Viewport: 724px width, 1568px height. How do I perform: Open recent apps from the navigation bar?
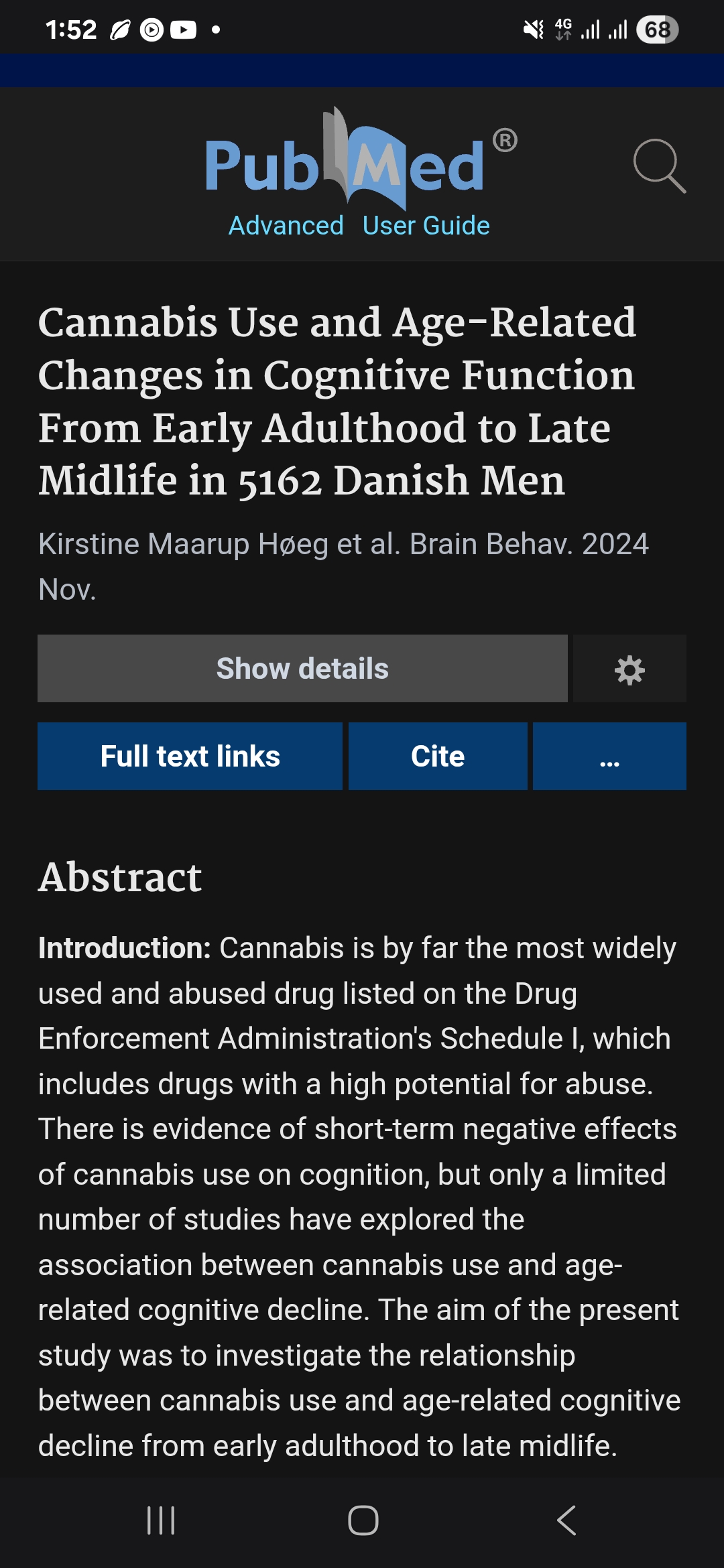click(161, 1520)
